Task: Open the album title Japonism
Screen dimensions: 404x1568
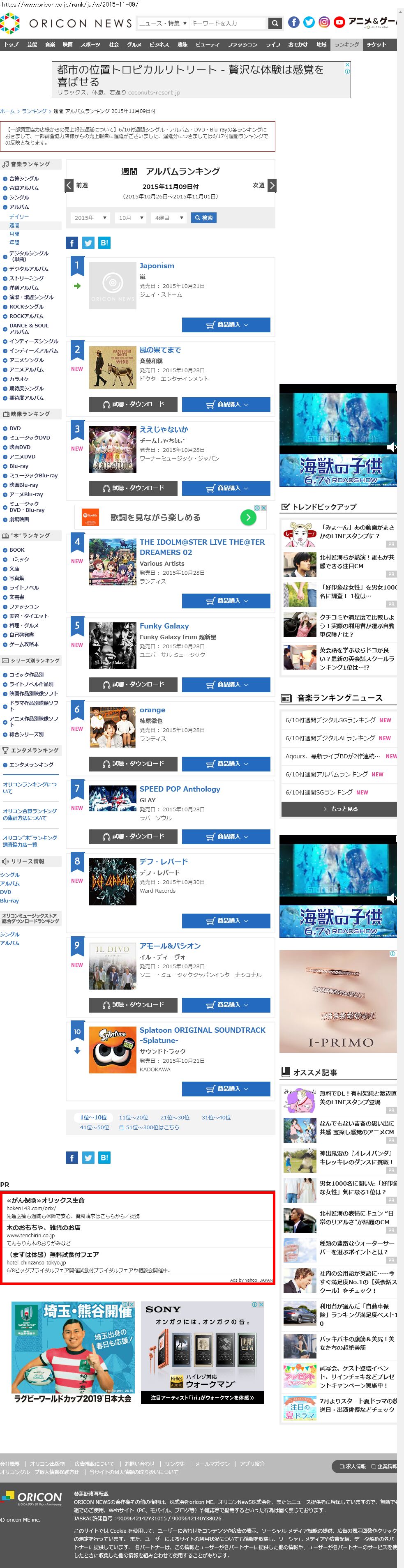Action: tap(157, 266)
